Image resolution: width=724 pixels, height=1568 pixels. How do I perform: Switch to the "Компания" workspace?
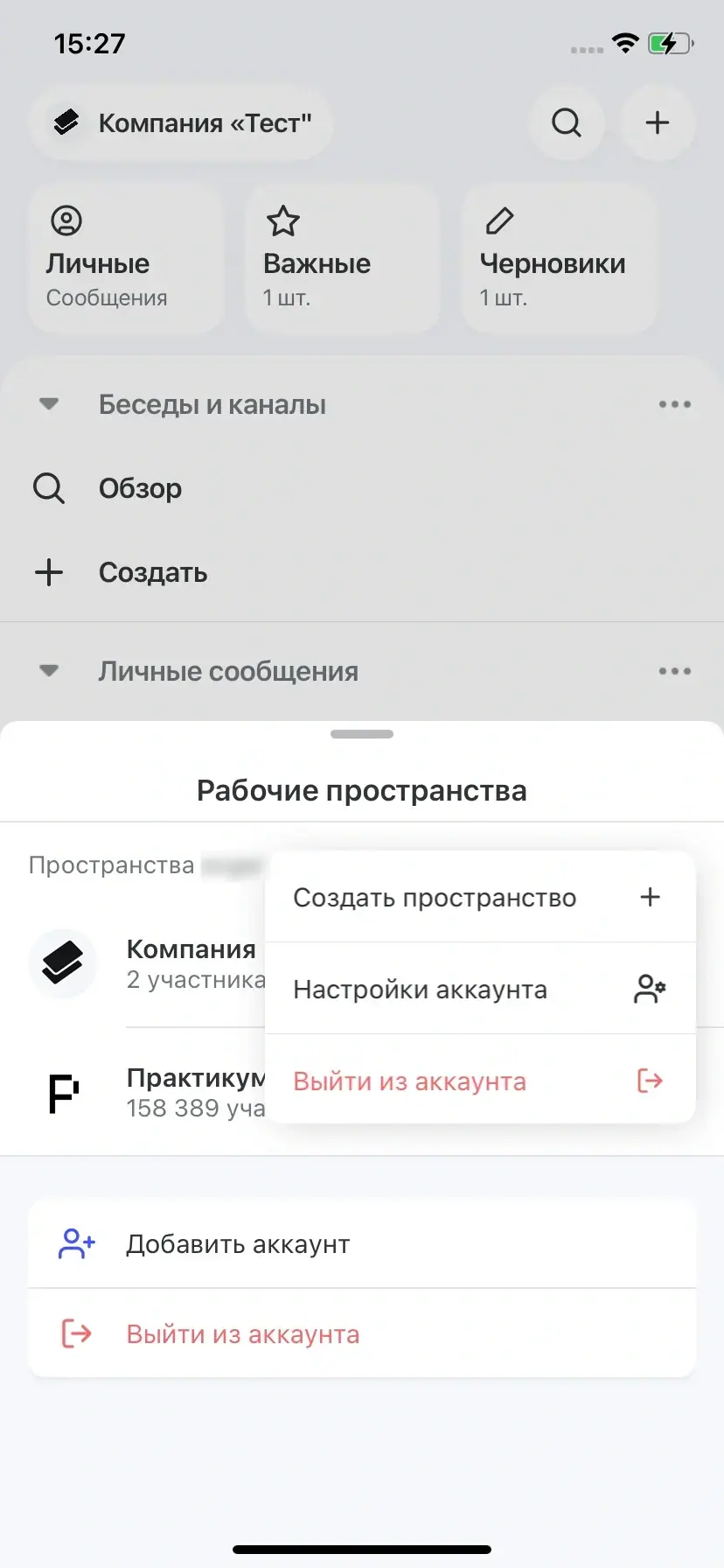tap(149, 963)
